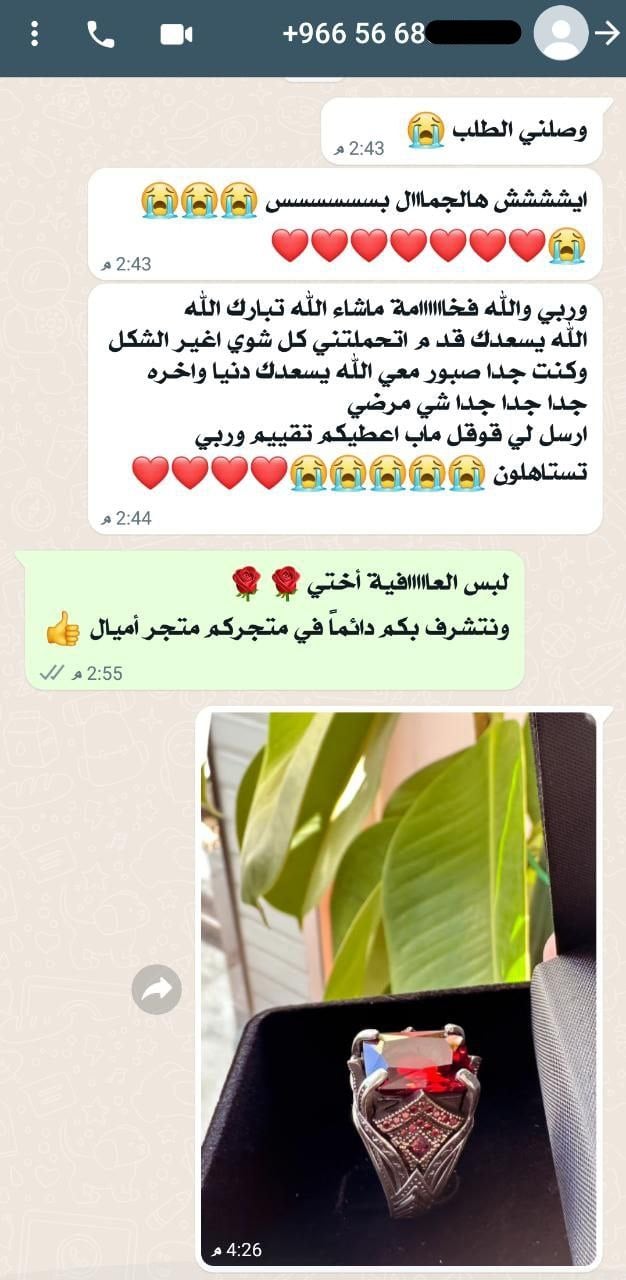Open the three-dot overflow menu
The image size is (626, 1280).
coord(35,34)
